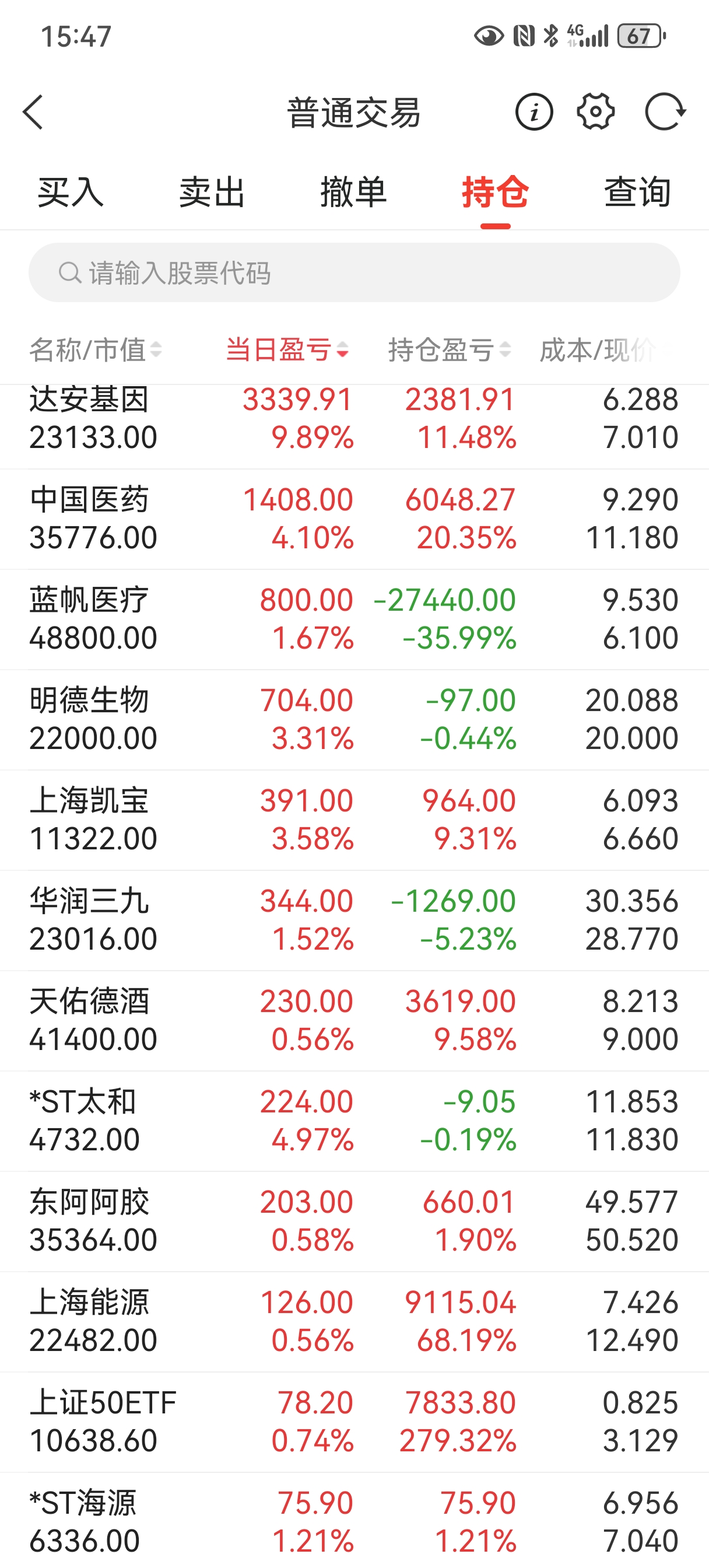The width and height of the screenshot is (709, 1568).
Task: Switch to the 卖出 tab
Action: tap(212, 192)
